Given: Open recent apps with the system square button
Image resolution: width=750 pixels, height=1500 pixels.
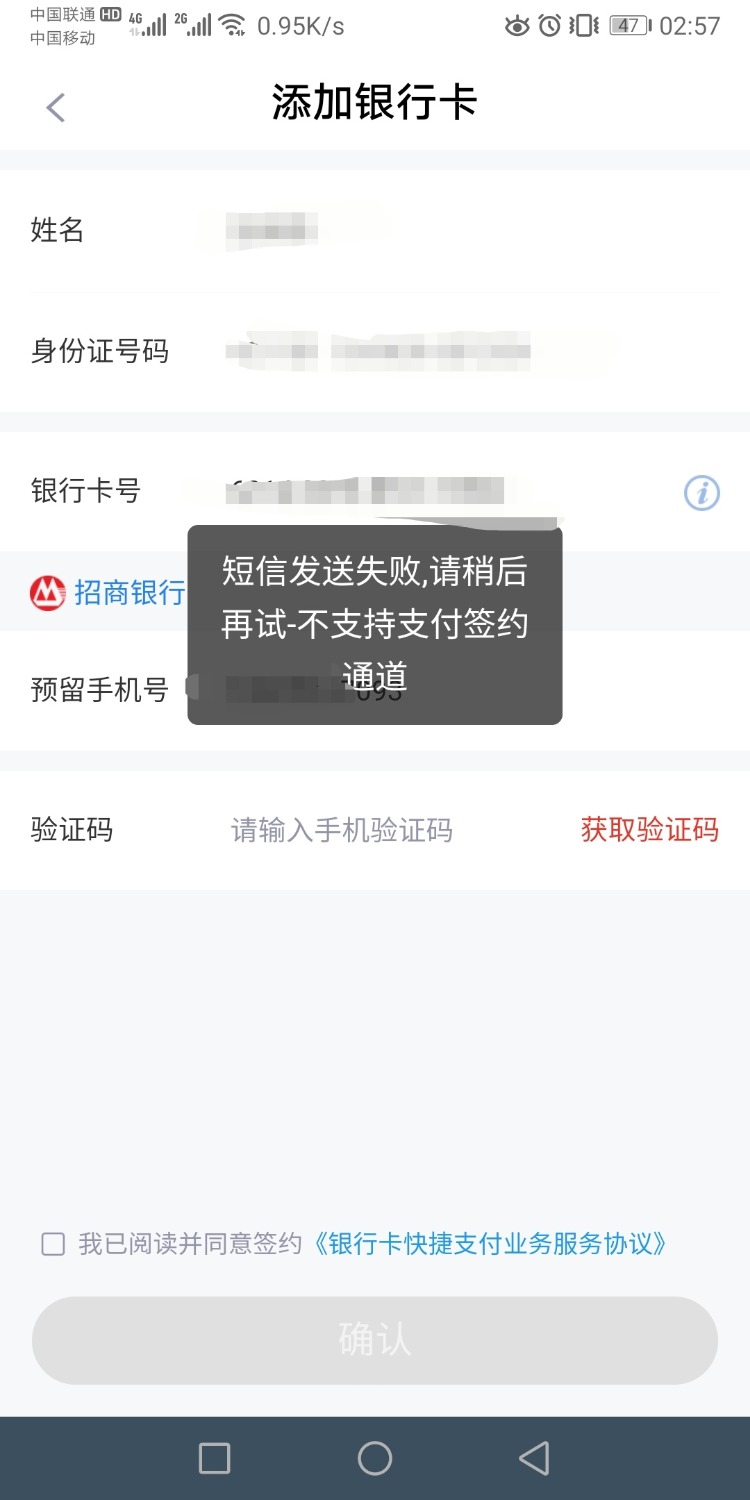Looking at the screenshot, I should click(215, 1458).
